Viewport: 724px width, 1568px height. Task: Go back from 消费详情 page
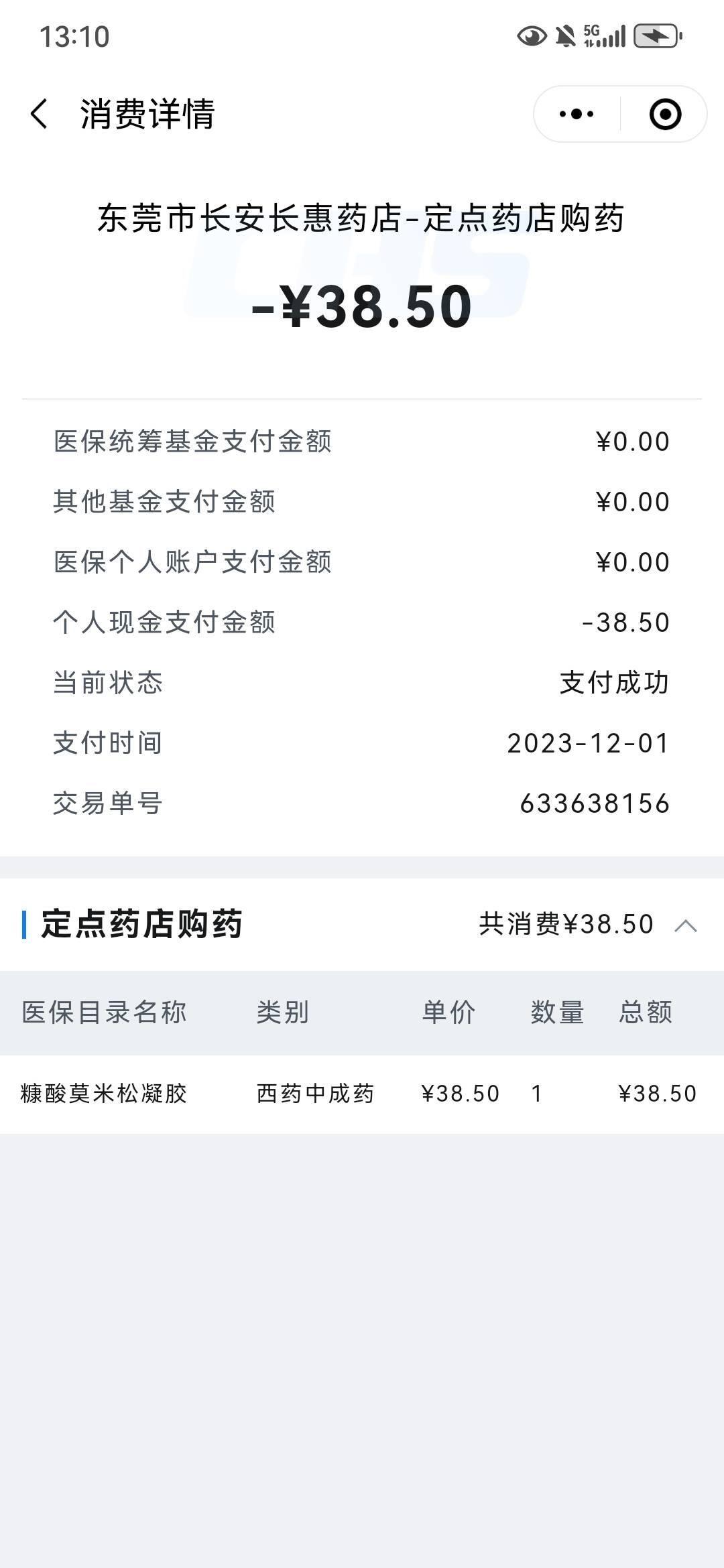click(x=40, y=114)
